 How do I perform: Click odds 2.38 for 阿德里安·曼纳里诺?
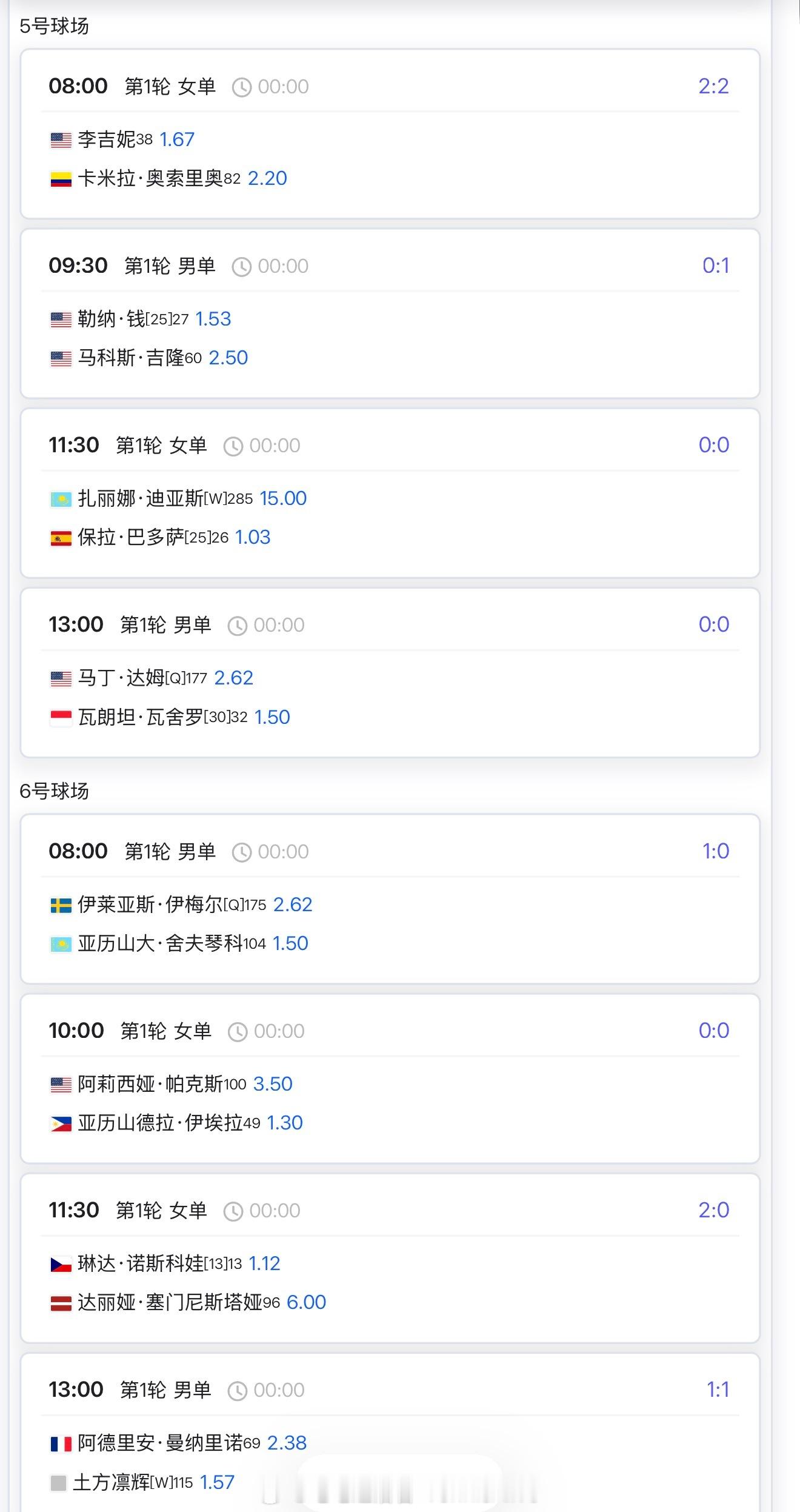tap(287, 1443)
